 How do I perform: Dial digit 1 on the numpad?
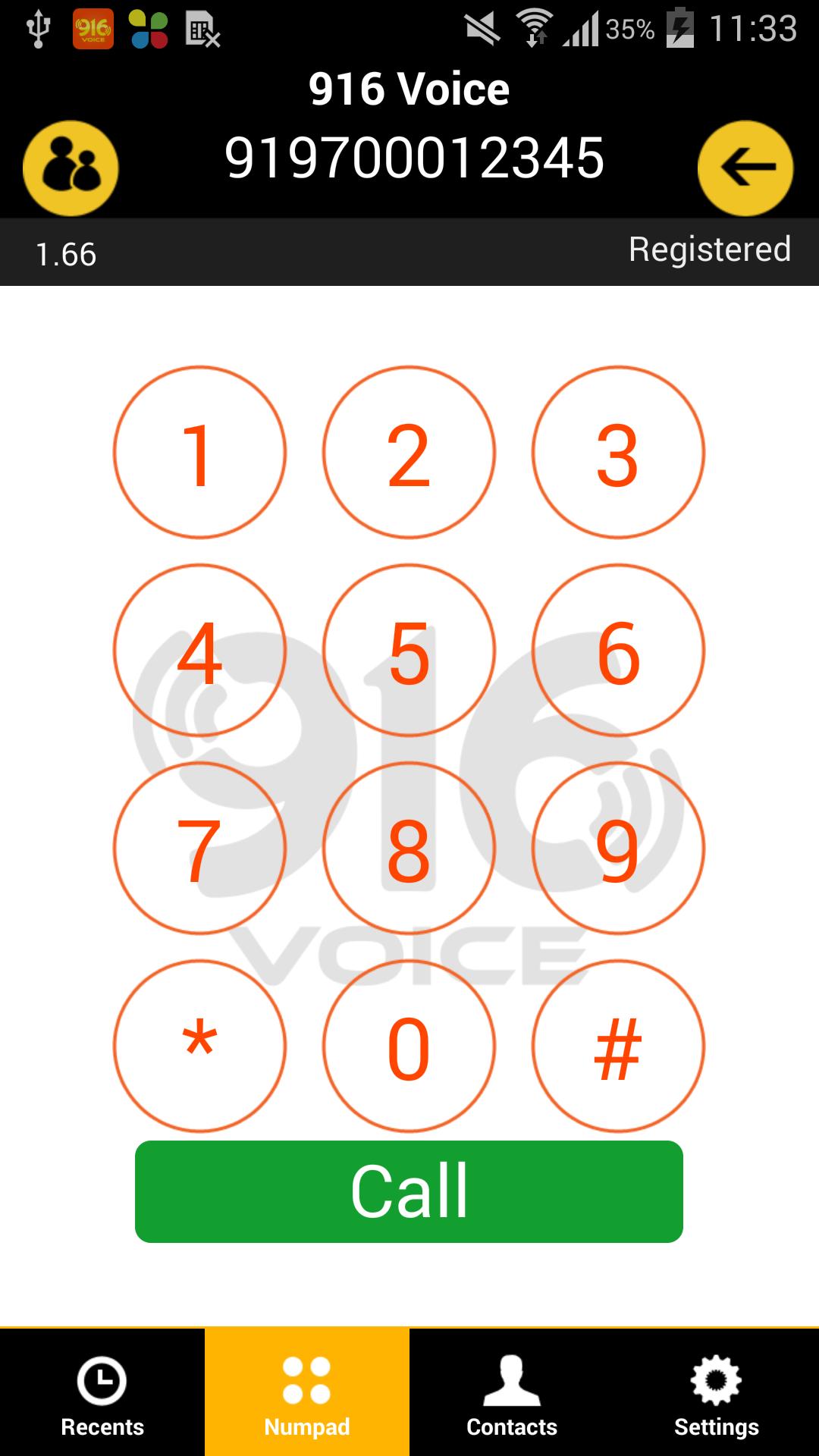[199, 453]
